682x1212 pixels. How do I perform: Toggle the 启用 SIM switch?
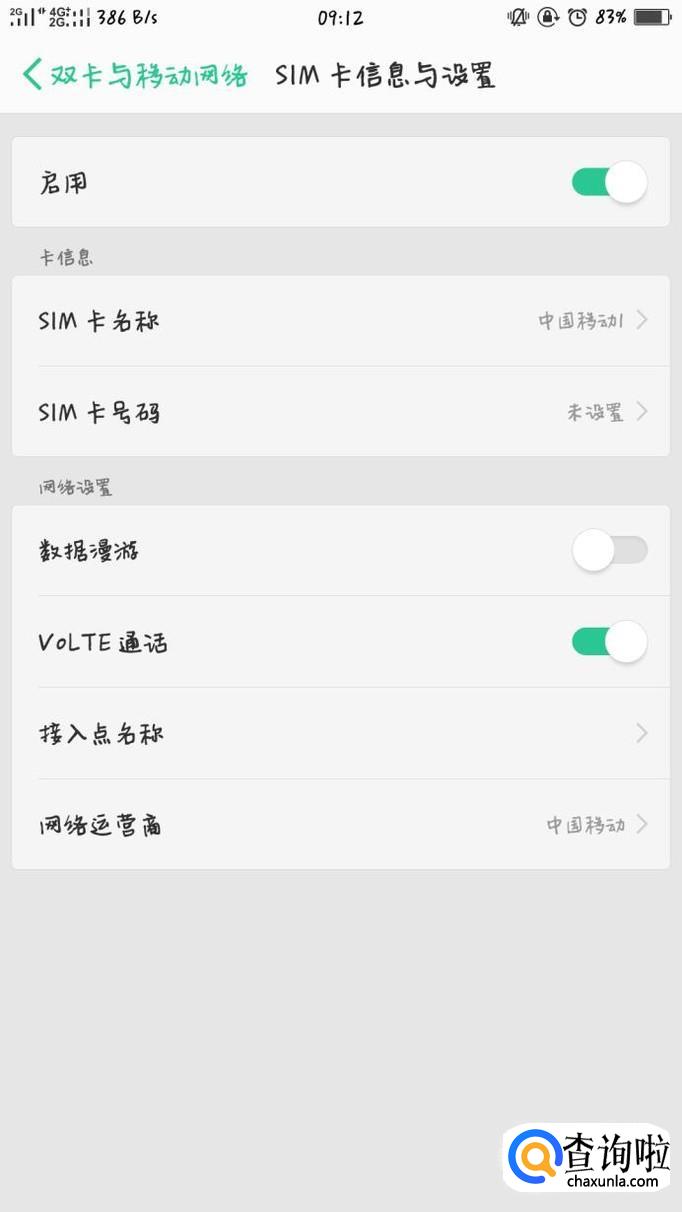point(609,183)
